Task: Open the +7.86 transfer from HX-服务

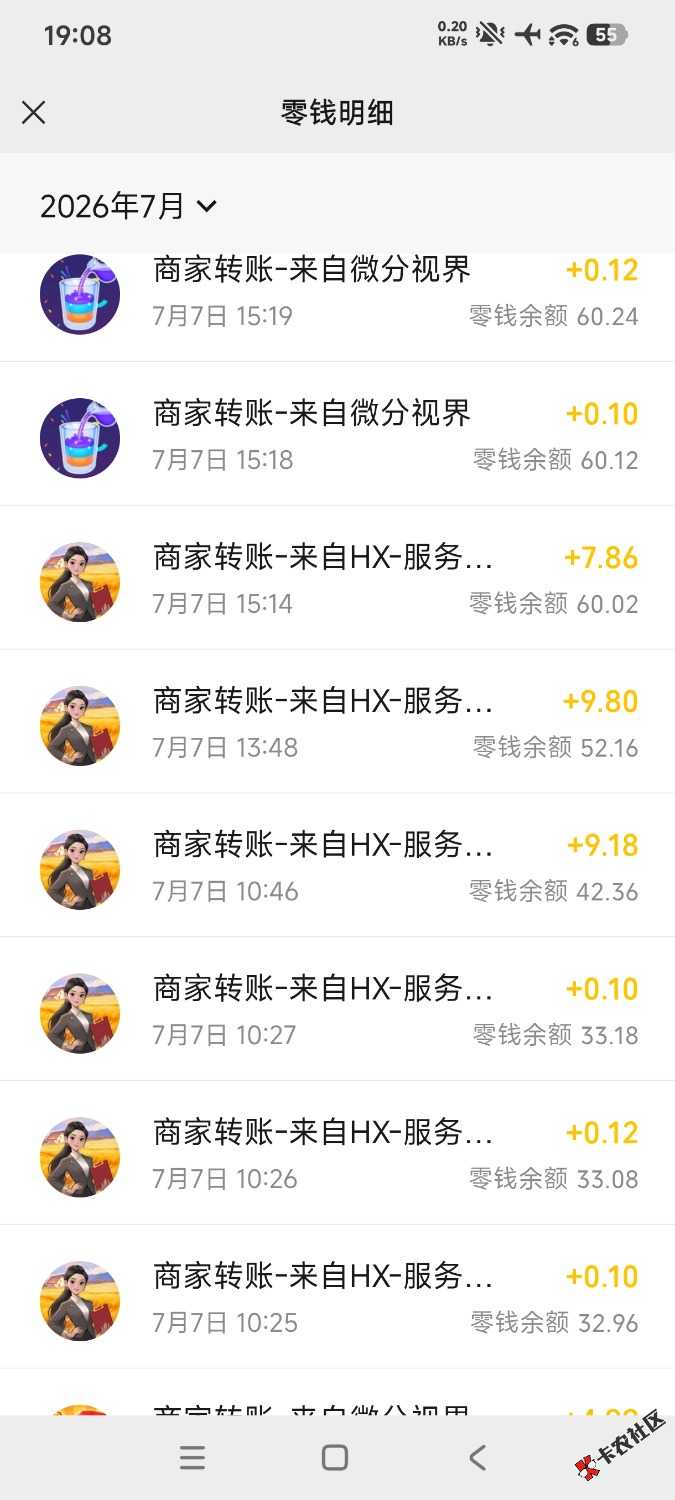Action: pos(337,579)
